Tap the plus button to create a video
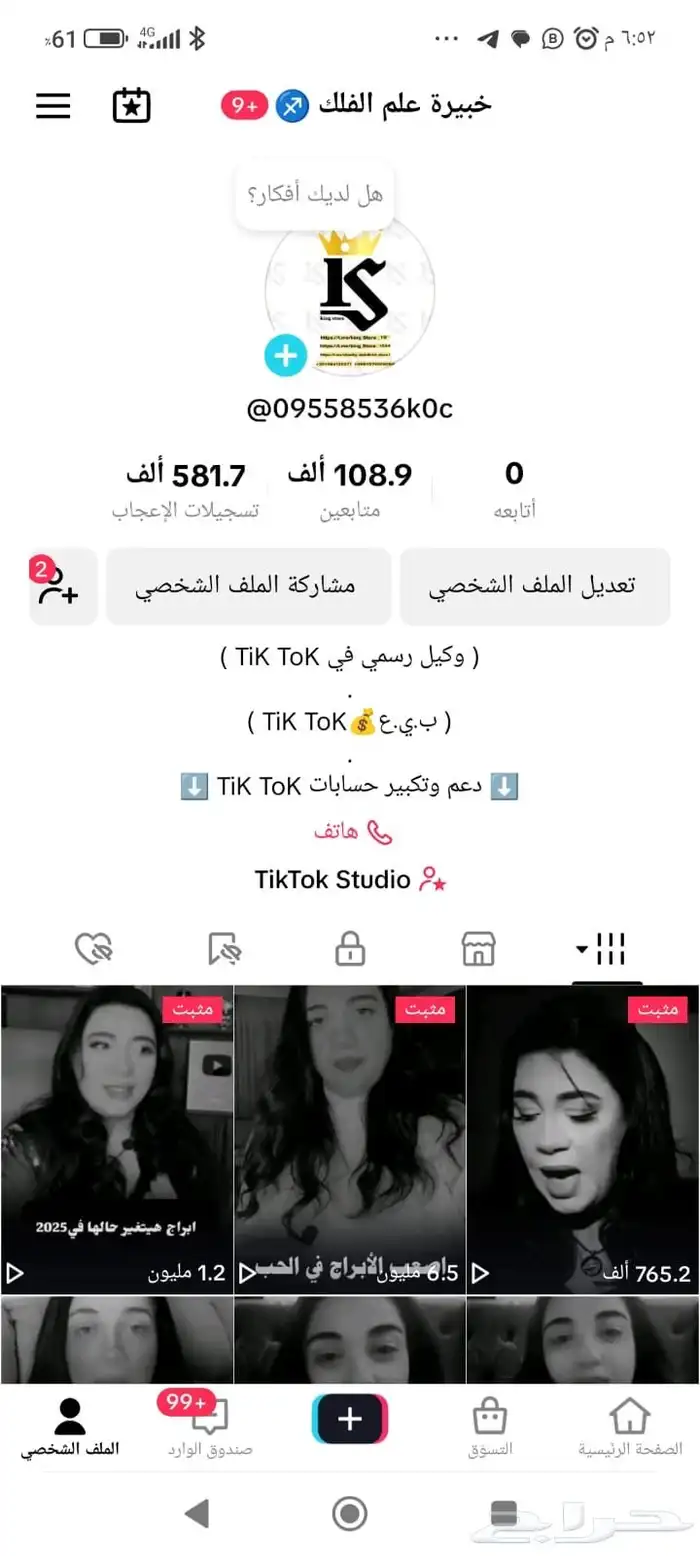The image size is (700, 1556). 350,1419
